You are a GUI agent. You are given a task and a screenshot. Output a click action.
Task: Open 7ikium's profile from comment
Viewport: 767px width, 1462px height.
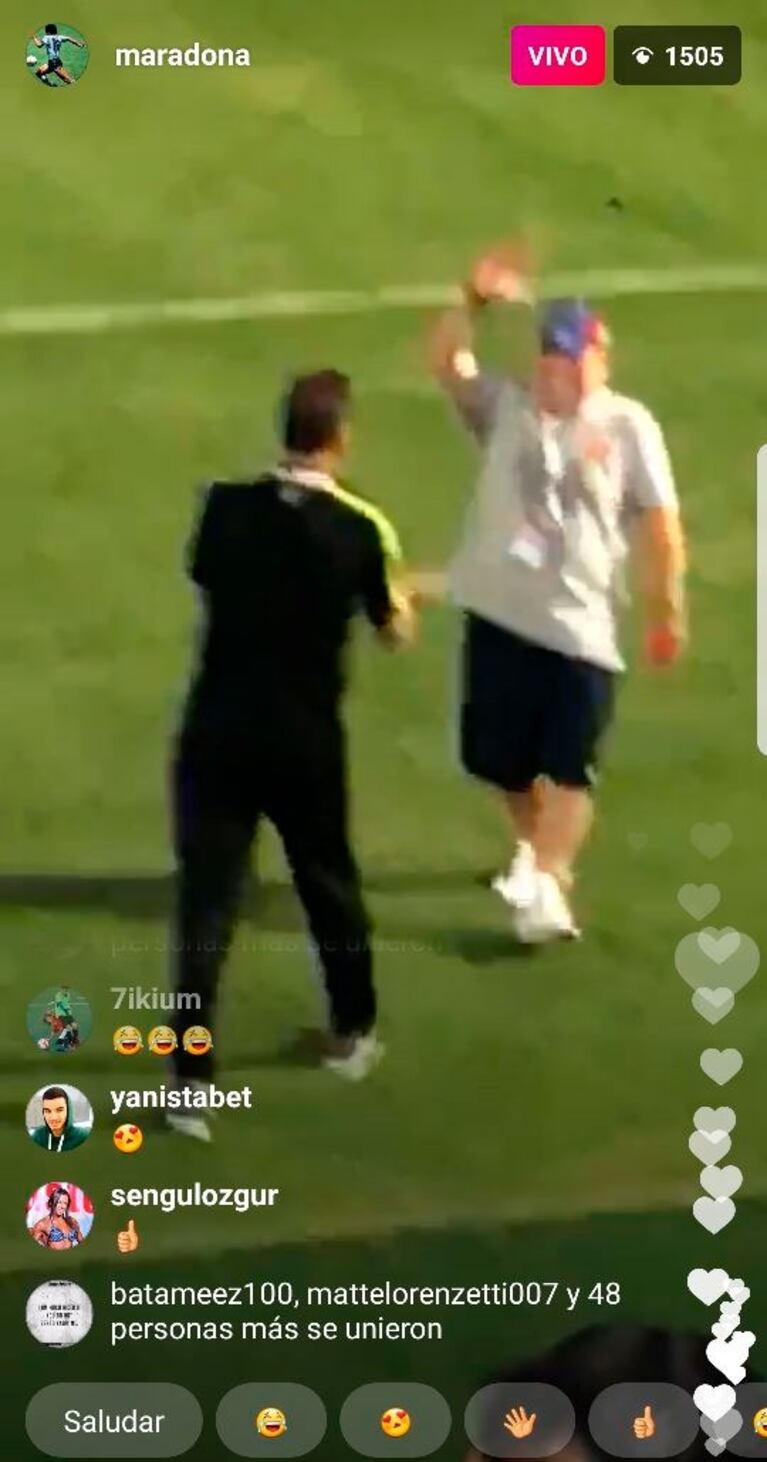click(59, 1019)
